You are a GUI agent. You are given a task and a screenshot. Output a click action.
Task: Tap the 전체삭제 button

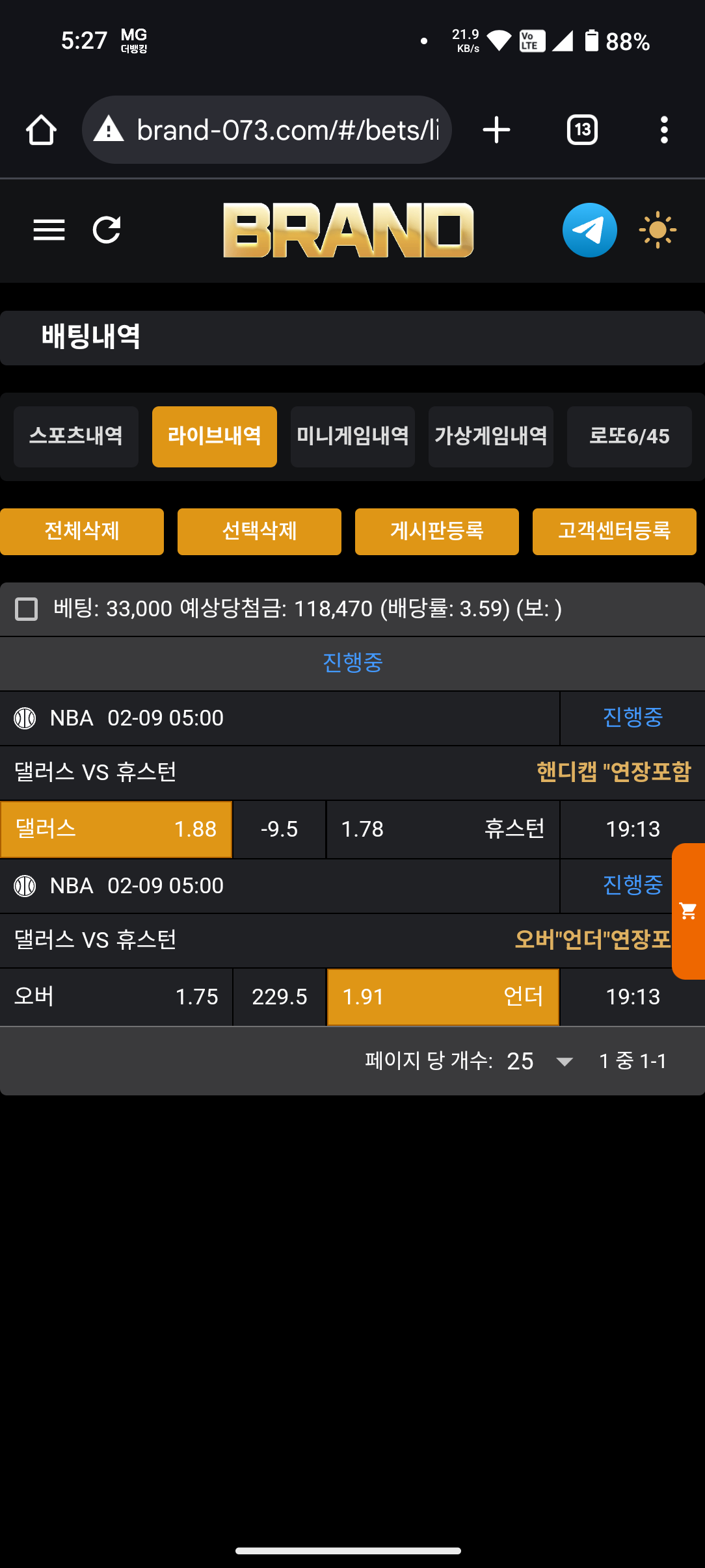coord(82,531)
